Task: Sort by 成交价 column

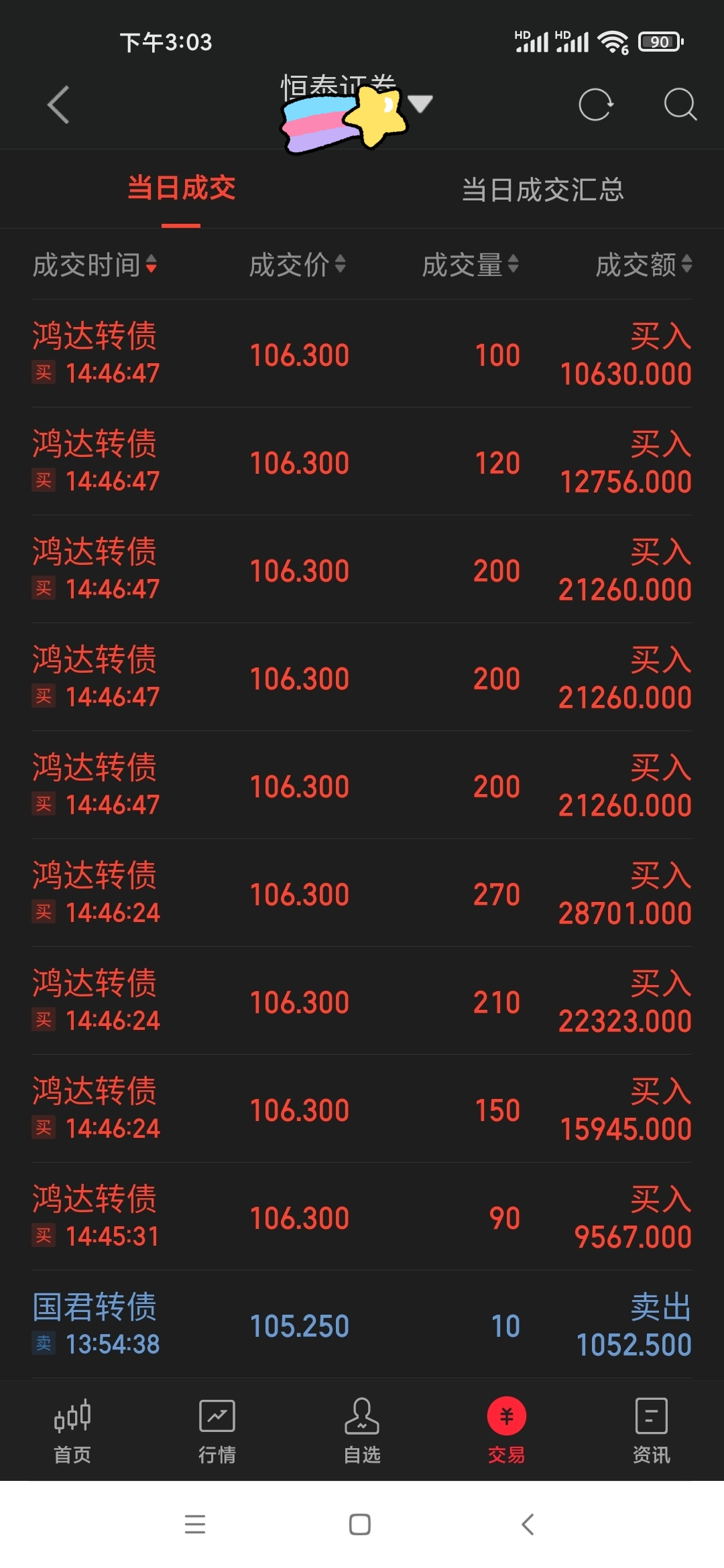Action: [x=297, y=265]
